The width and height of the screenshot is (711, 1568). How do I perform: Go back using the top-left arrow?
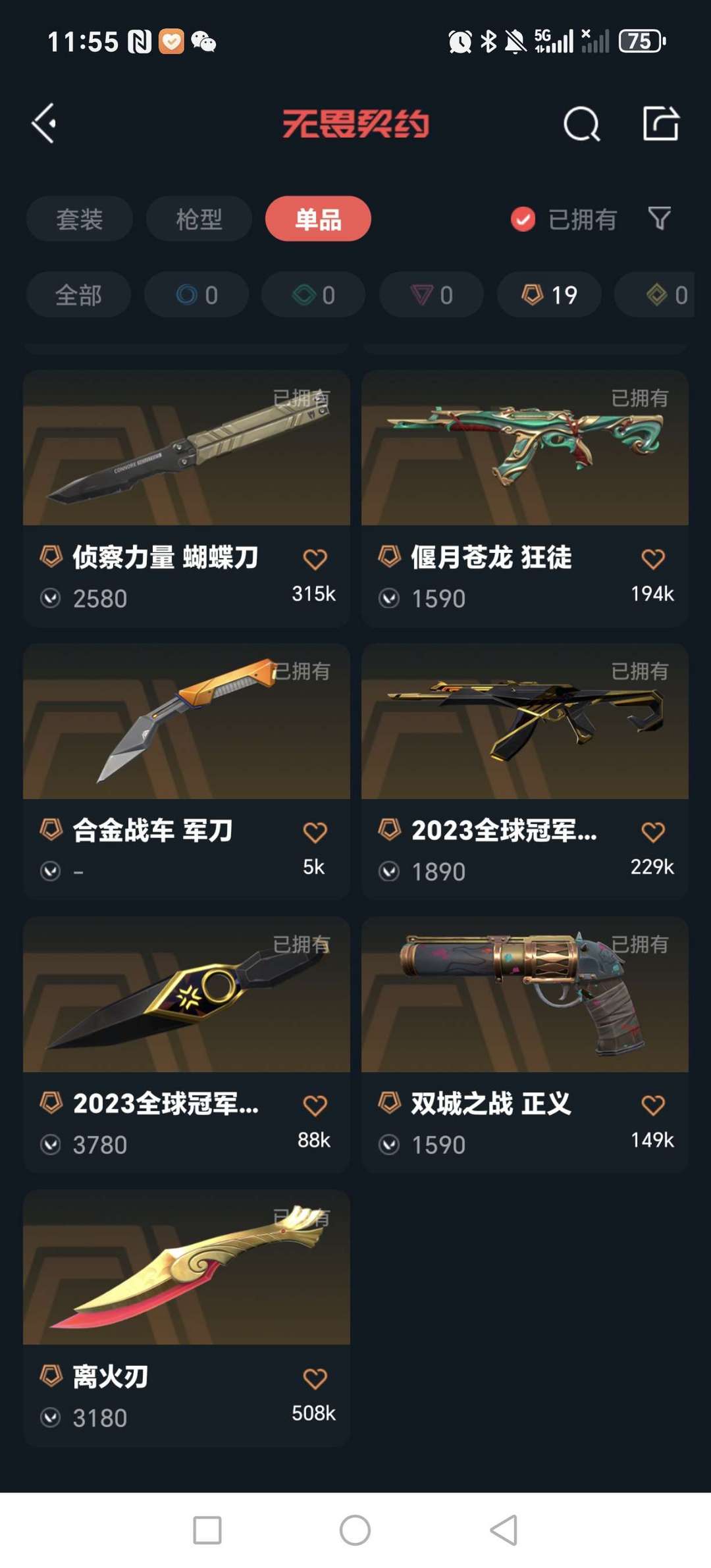click(x=43, y=123)
